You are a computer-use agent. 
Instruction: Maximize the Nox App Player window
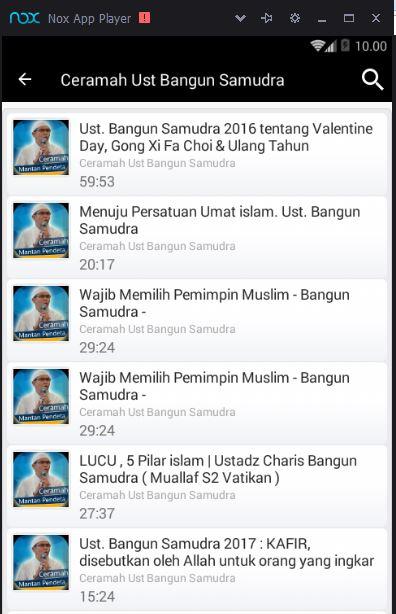(349, 18)
